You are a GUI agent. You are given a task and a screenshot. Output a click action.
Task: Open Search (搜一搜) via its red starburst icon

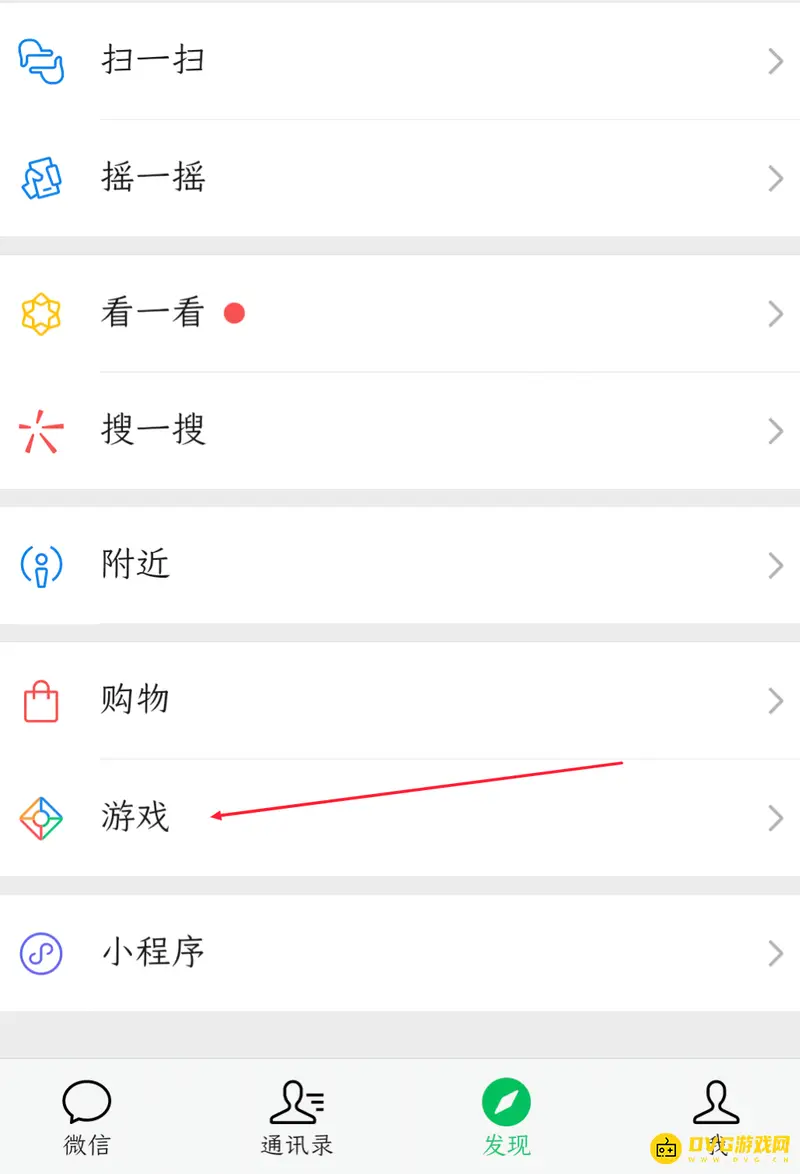coord(41,430)
